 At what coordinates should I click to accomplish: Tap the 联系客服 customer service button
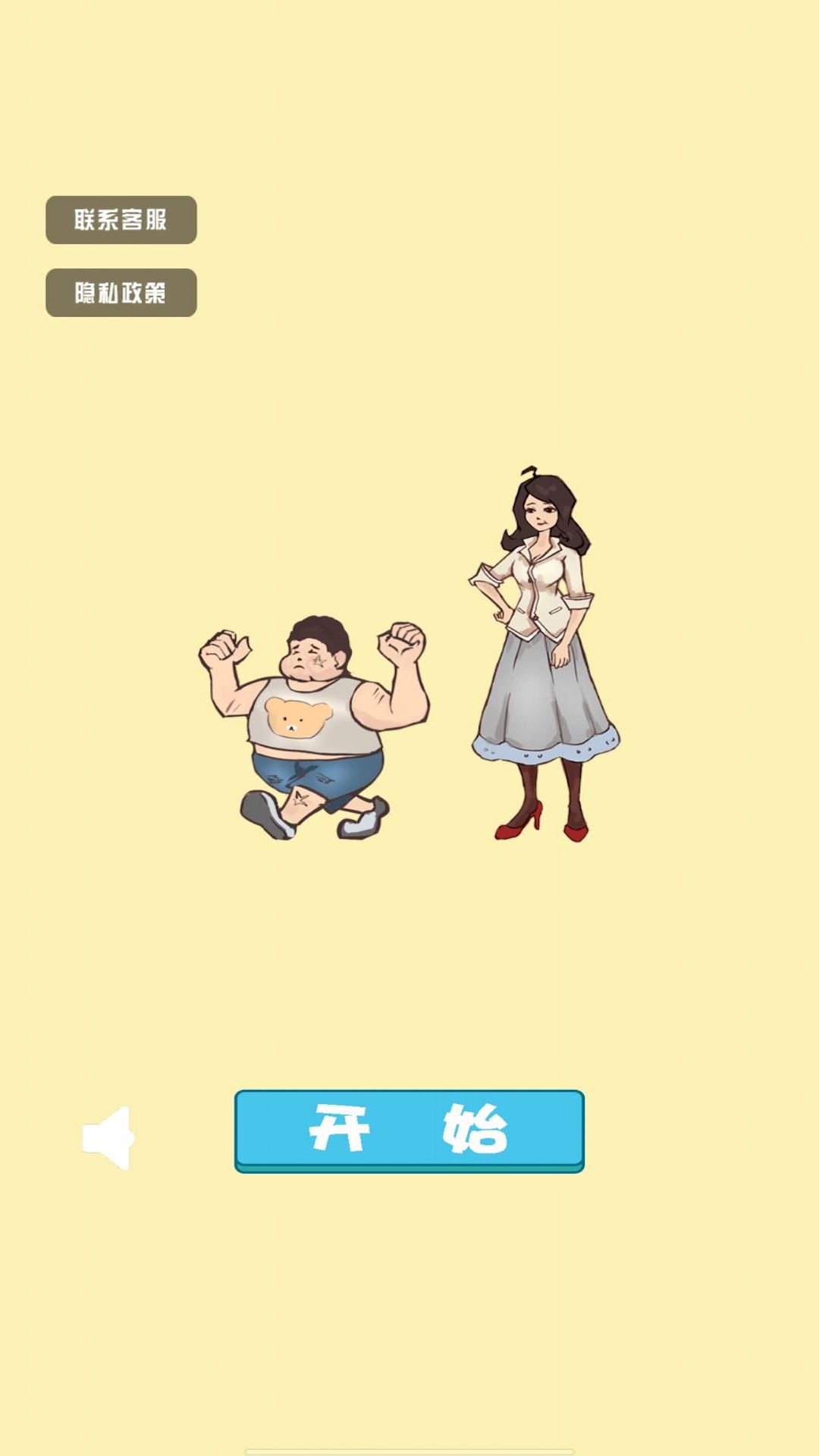pos(121,220)
